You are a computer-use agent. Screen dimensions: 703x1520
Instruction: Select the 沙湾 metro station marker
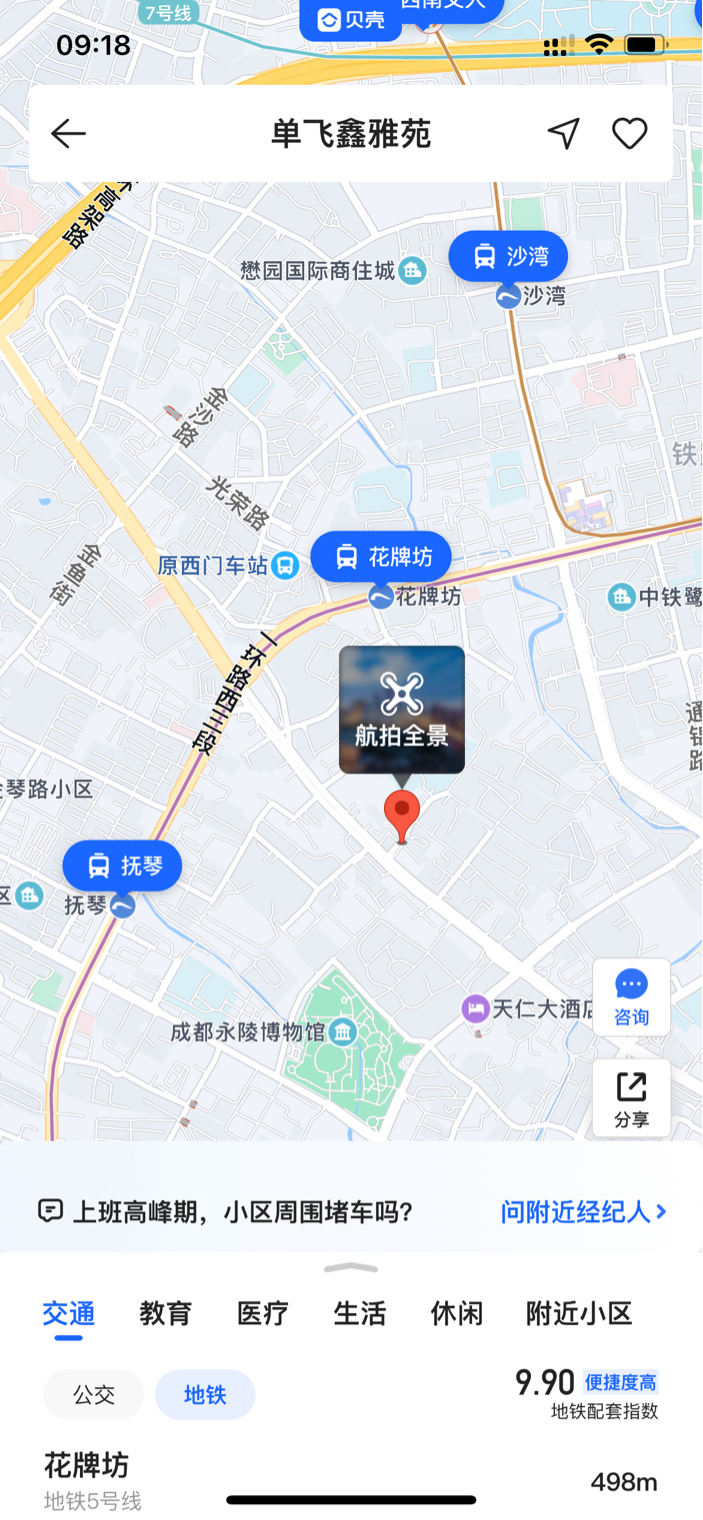[508, 257]
